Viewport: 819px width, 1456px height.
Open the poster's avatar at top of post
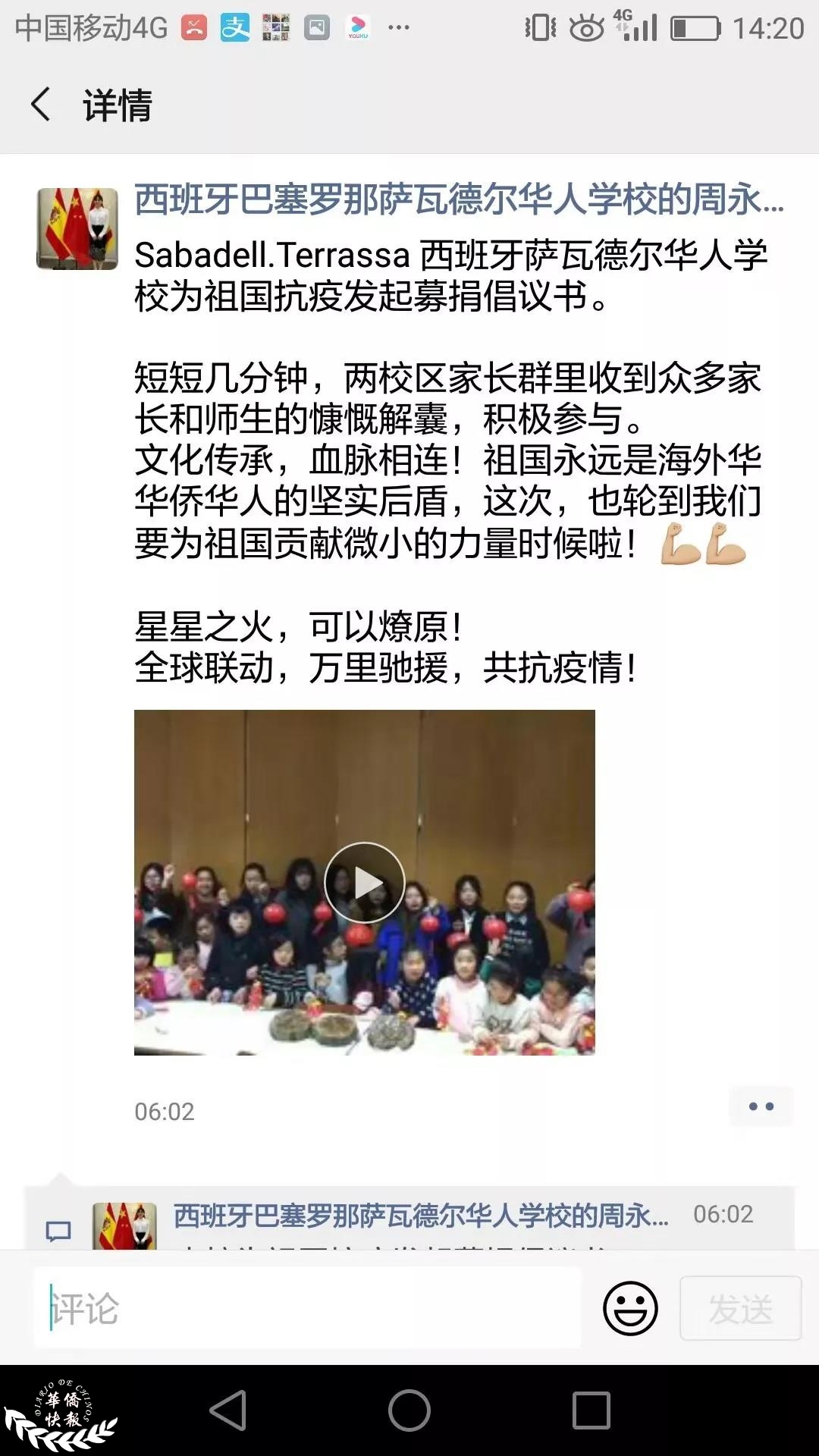click(x=77, y=228)
